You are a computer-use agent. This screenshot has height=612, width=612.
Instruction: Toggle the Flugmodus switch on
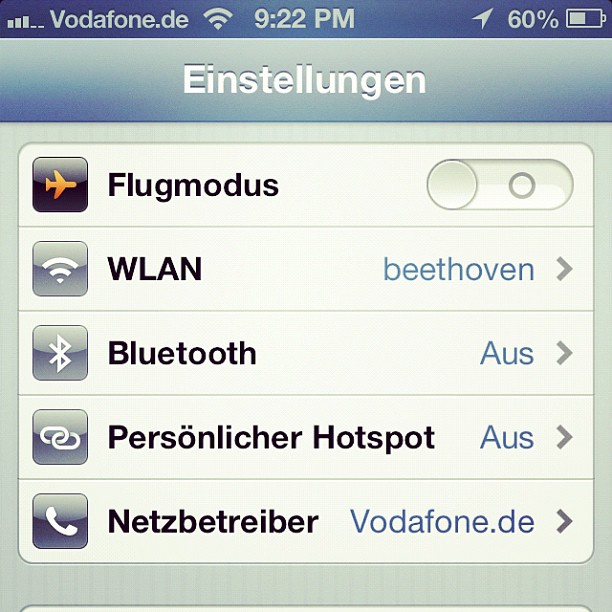(499, 186)
